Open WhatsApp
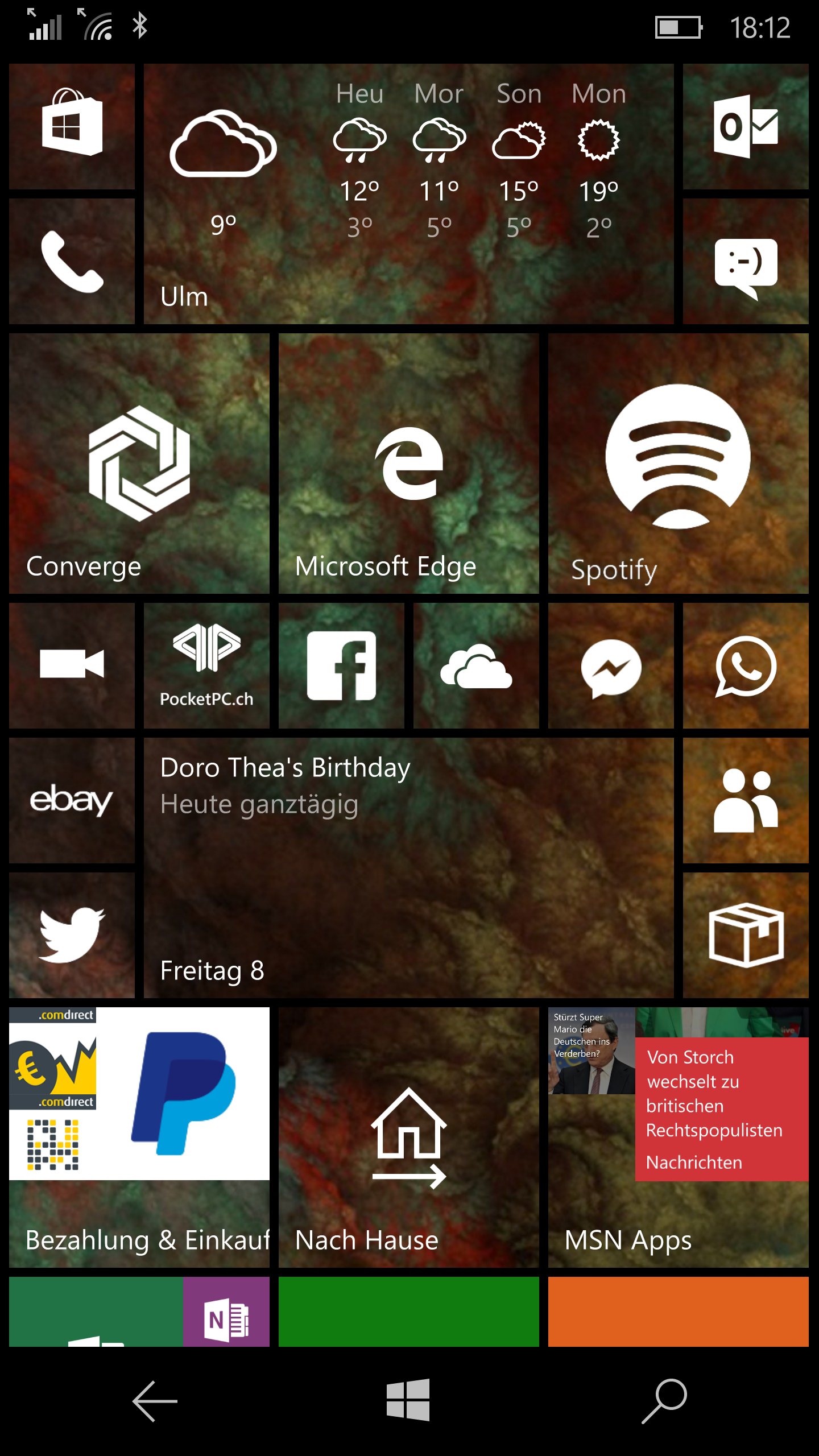819x1456 pixels. click(x=746, y=665)
